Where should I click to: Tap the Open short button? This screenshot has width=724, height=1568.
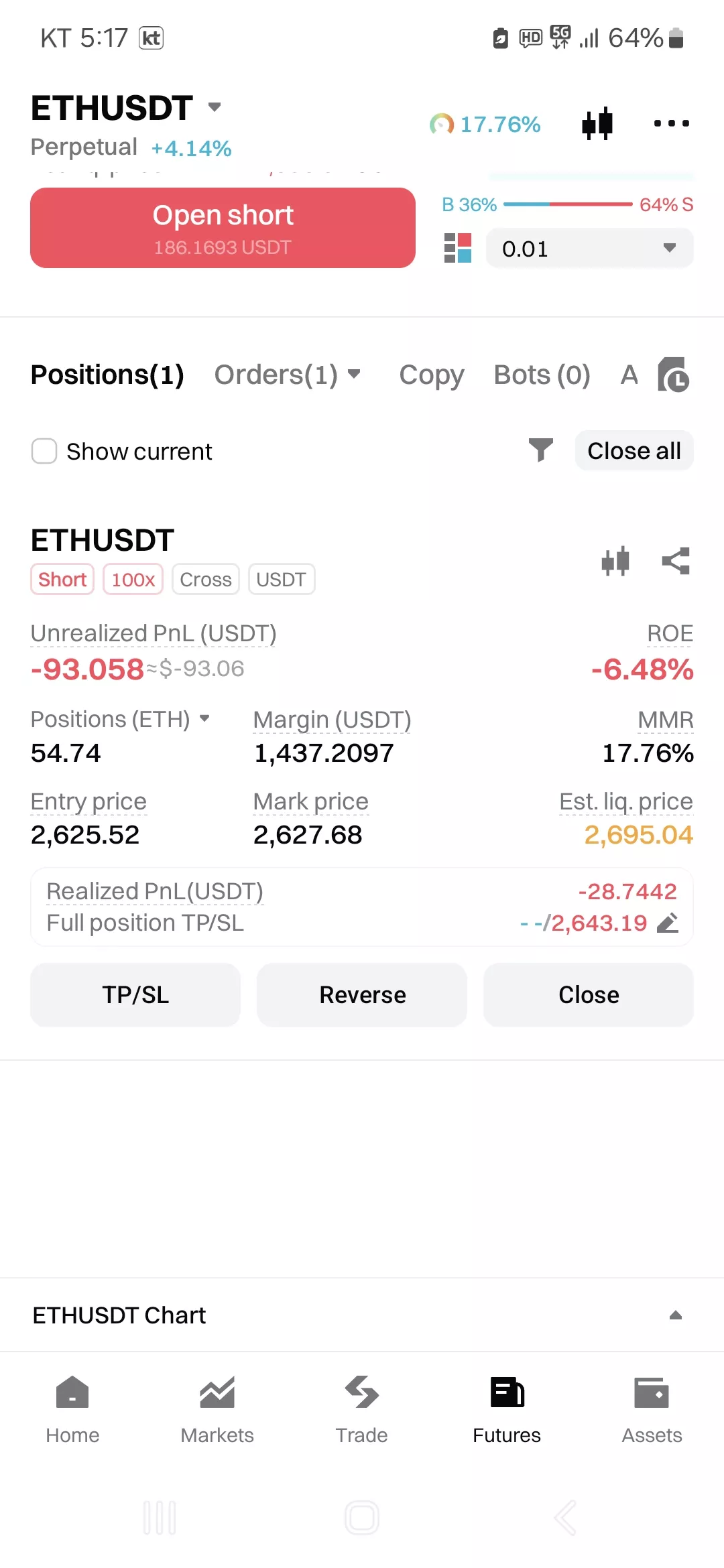pyautogui.click(x=223, y=228)
